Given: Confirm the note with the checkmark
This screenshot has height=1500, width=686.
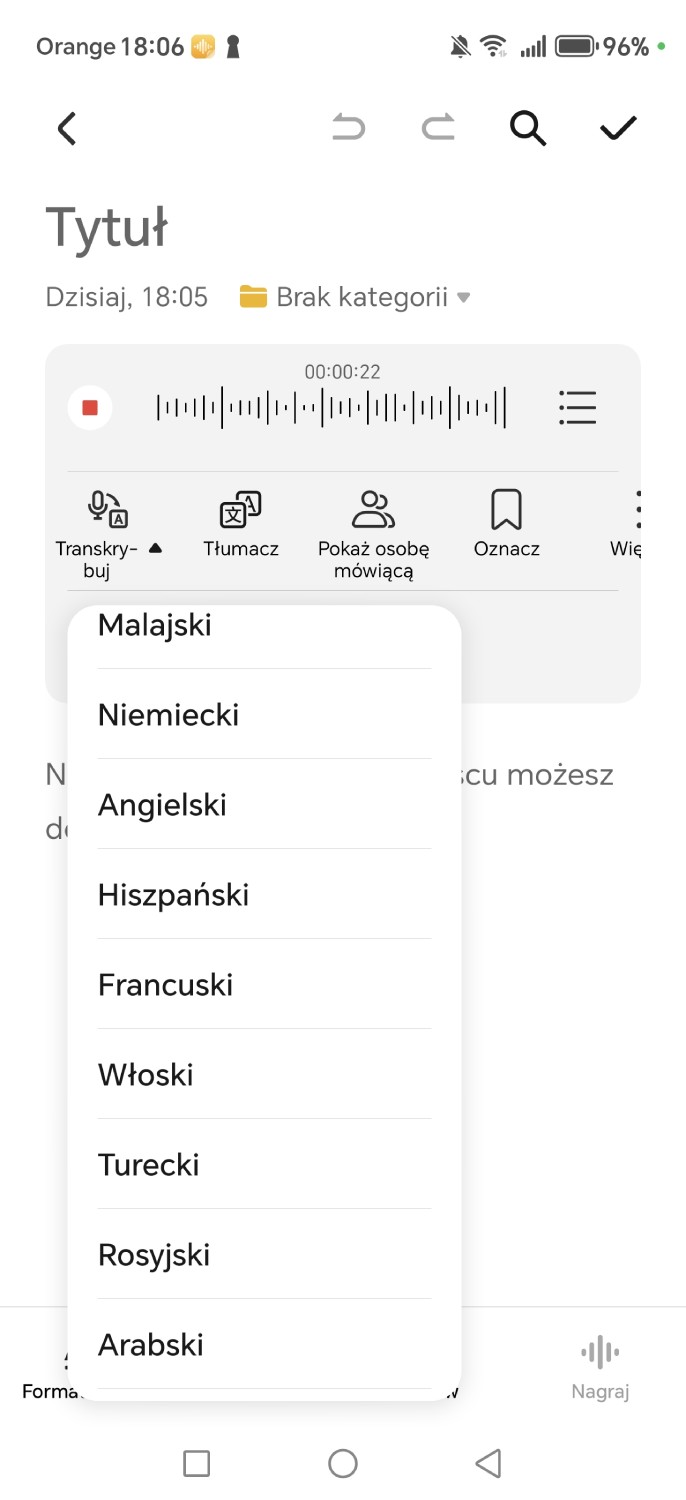Looking at the screenshot, I should 618,128.
